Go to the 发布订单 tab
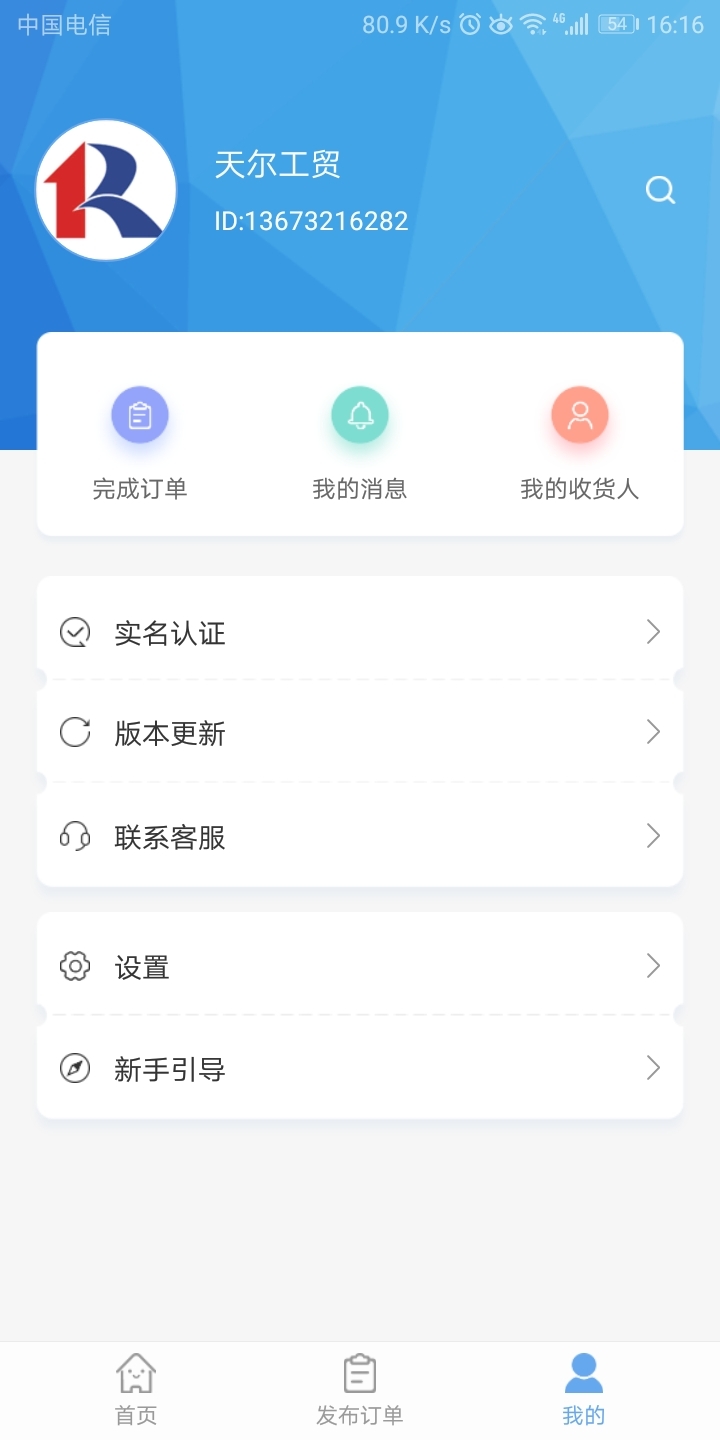 [x=360, y=1390]
